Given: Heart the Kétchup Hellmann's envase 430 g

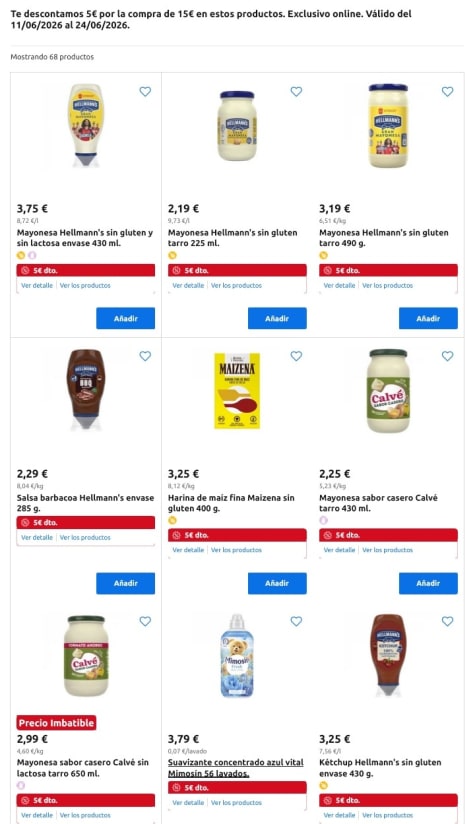Looking at the screenshot, I should [x=448, y=621].
